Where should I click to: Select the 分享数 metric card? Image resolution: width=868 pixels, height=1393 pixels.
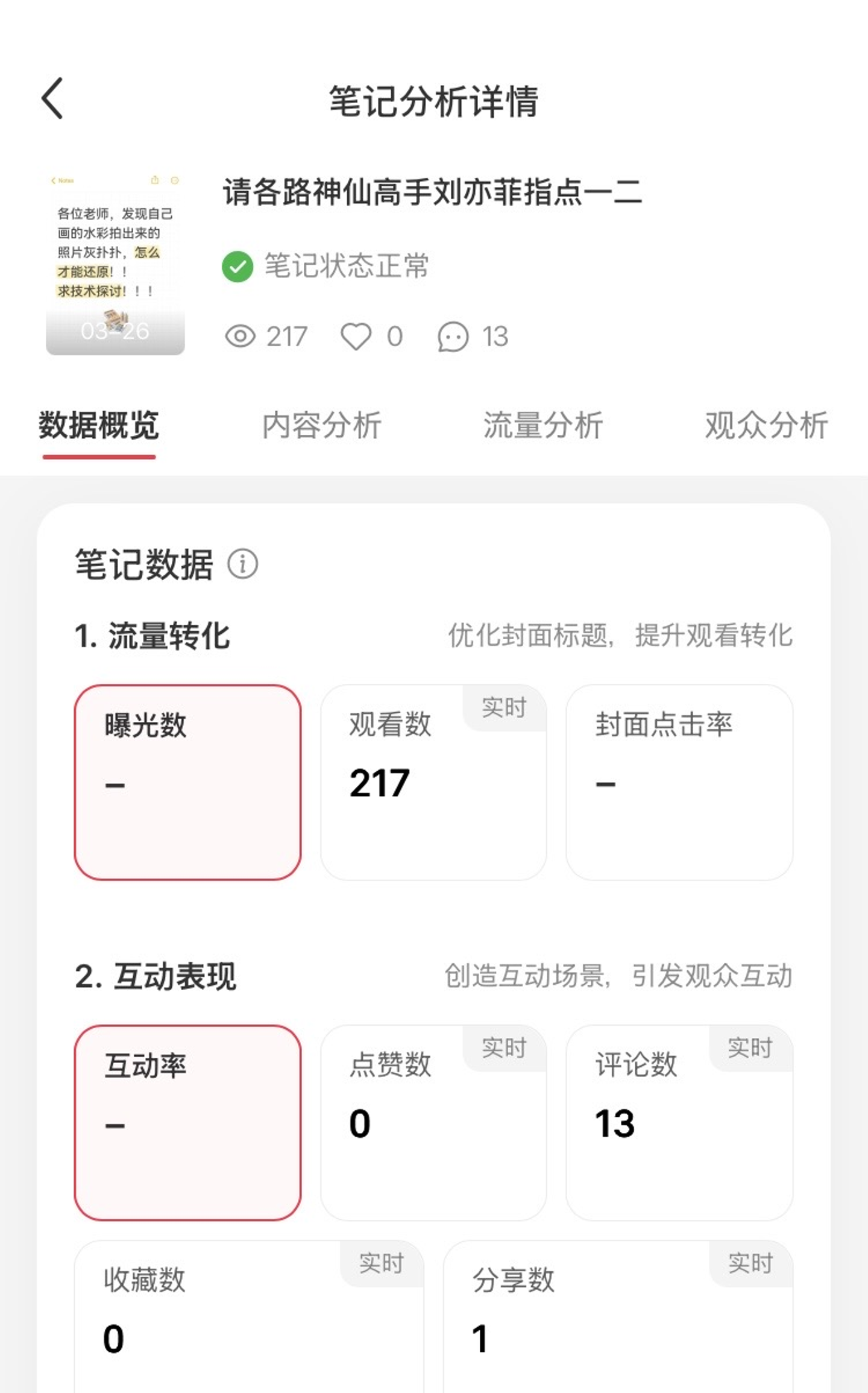point(618,1315)
